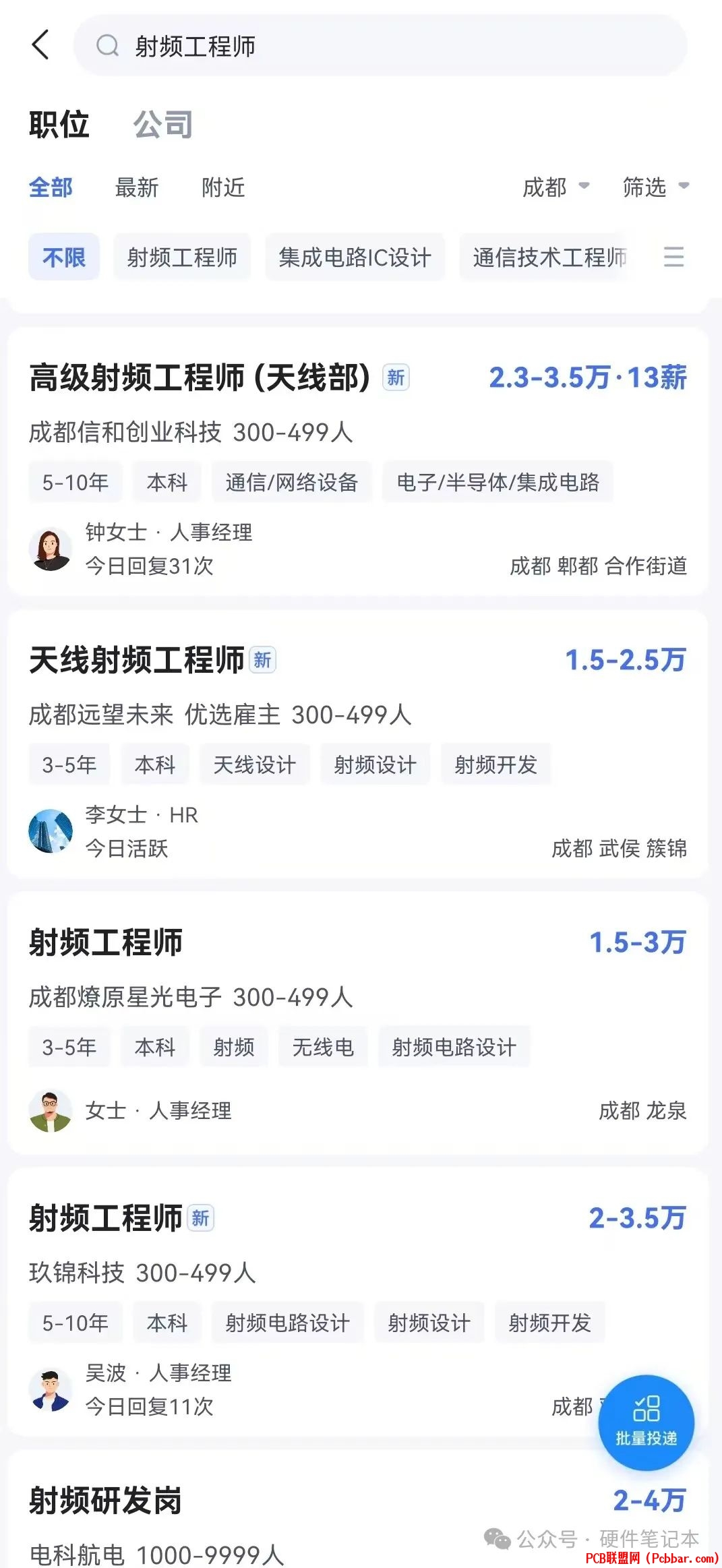Select the 职位 tab

pos(59,125)
